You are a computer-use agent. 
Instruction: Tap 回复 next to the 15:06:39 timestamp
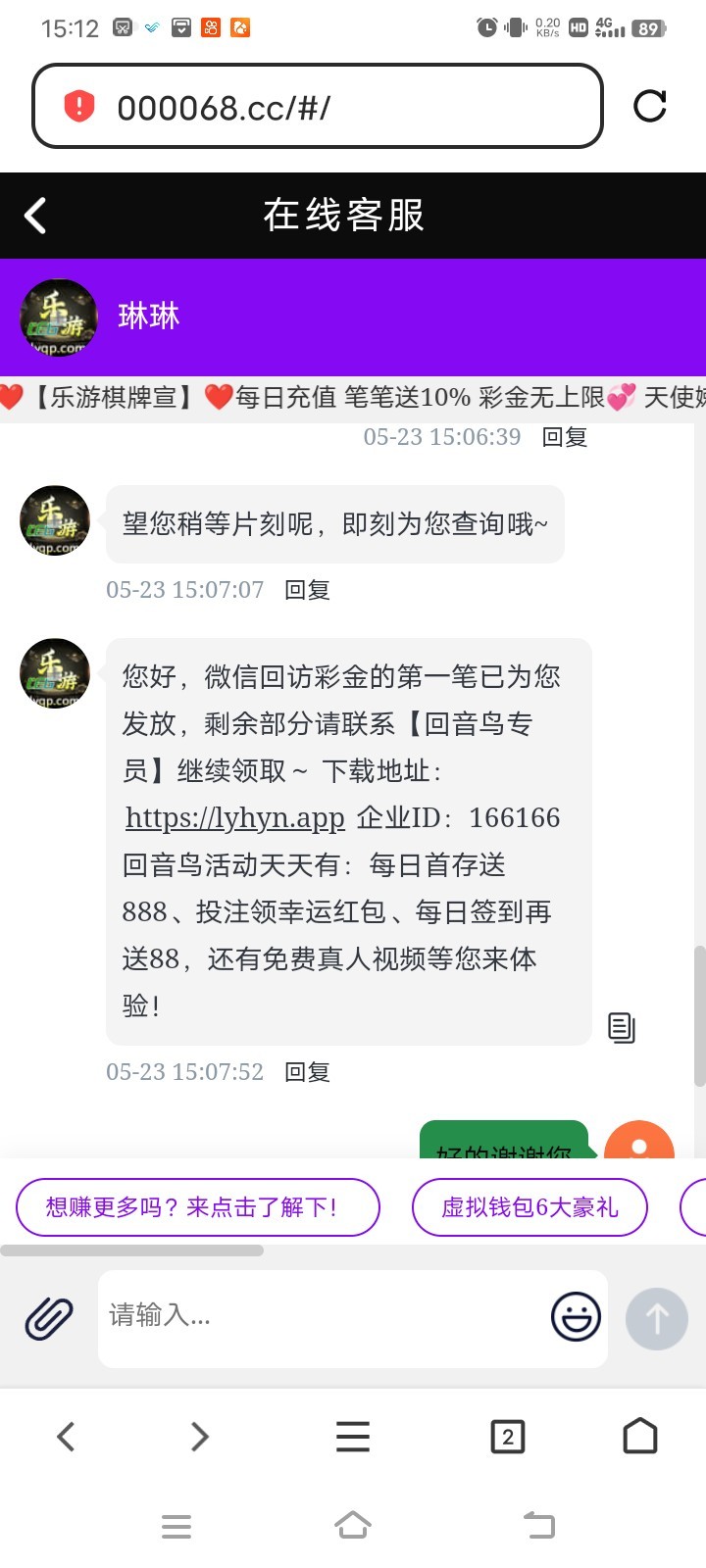click(x=565, y=437)
